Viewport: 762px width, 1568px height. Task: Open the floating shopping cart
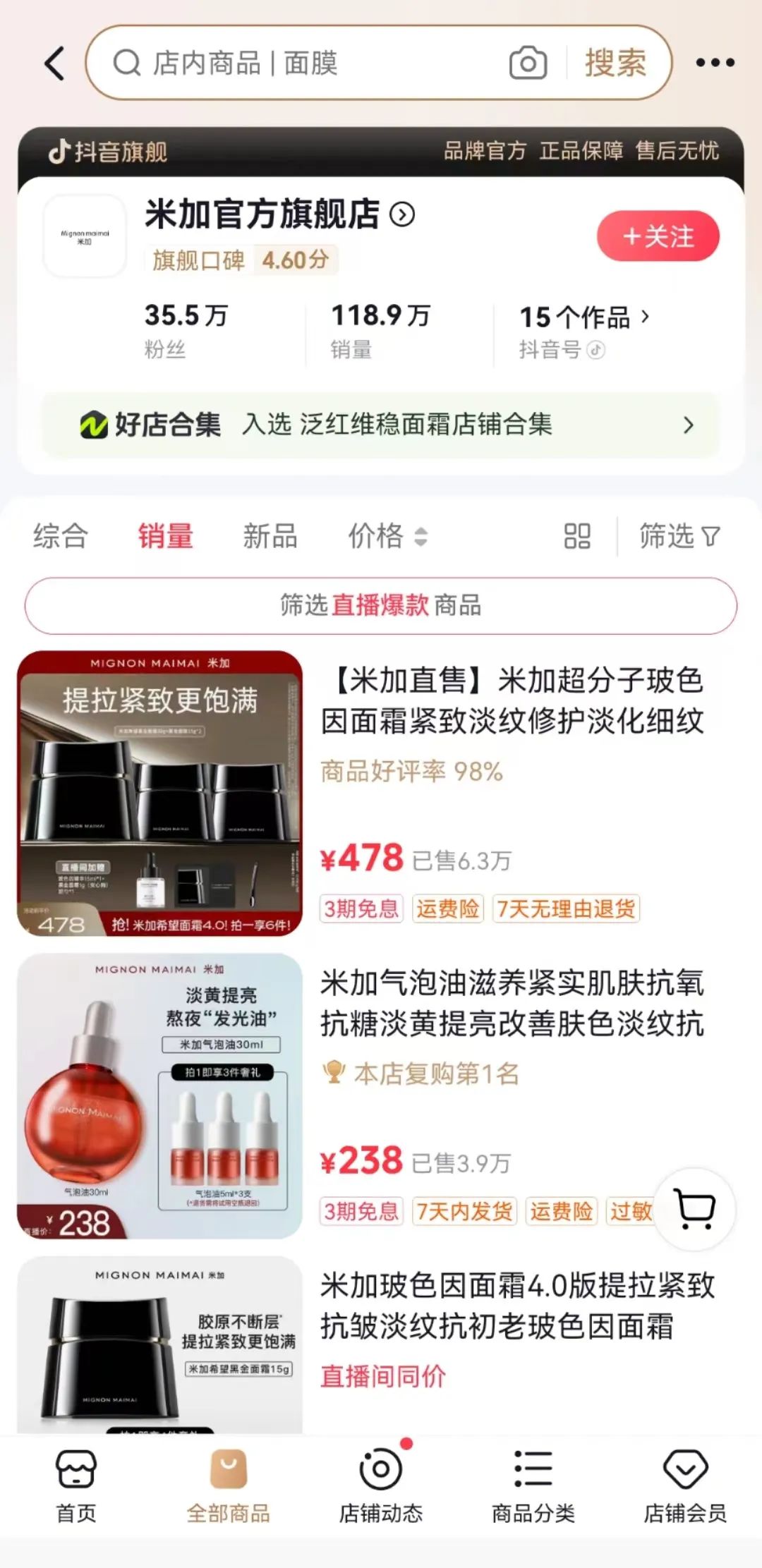(696, 1209)
